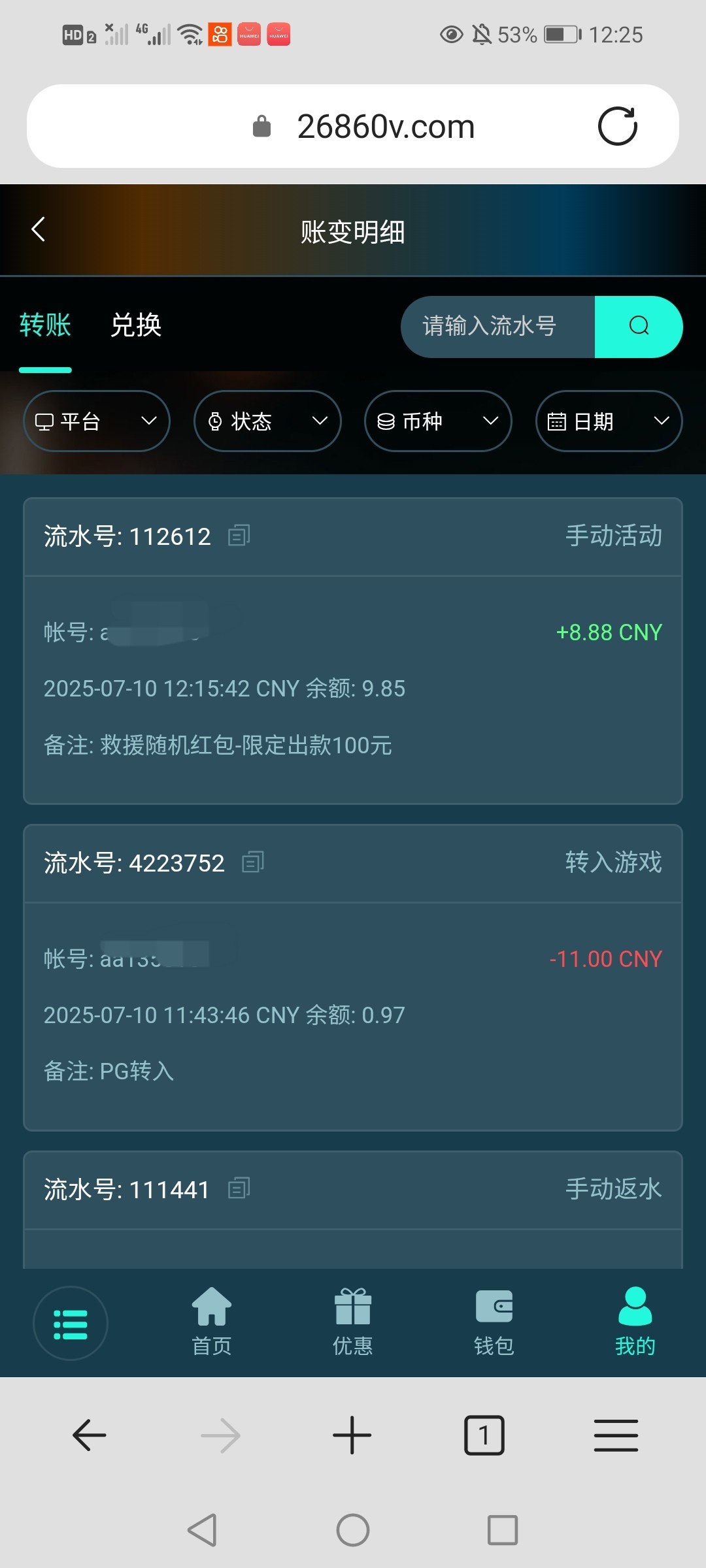Reload the page with the refresh icon
706x1568 pixels.
tap(618, 125)
